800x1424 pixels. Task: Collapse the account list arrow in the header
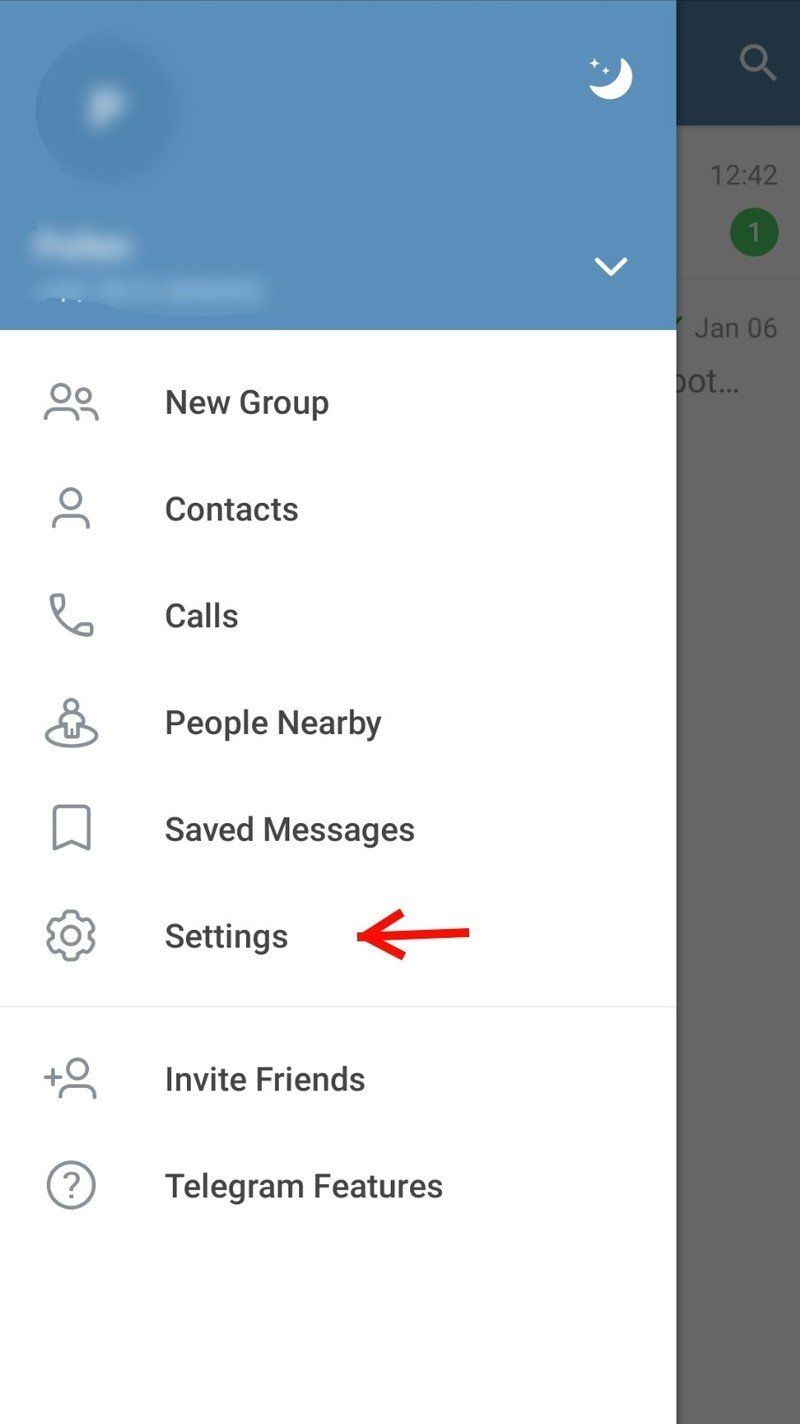point(610,267)
